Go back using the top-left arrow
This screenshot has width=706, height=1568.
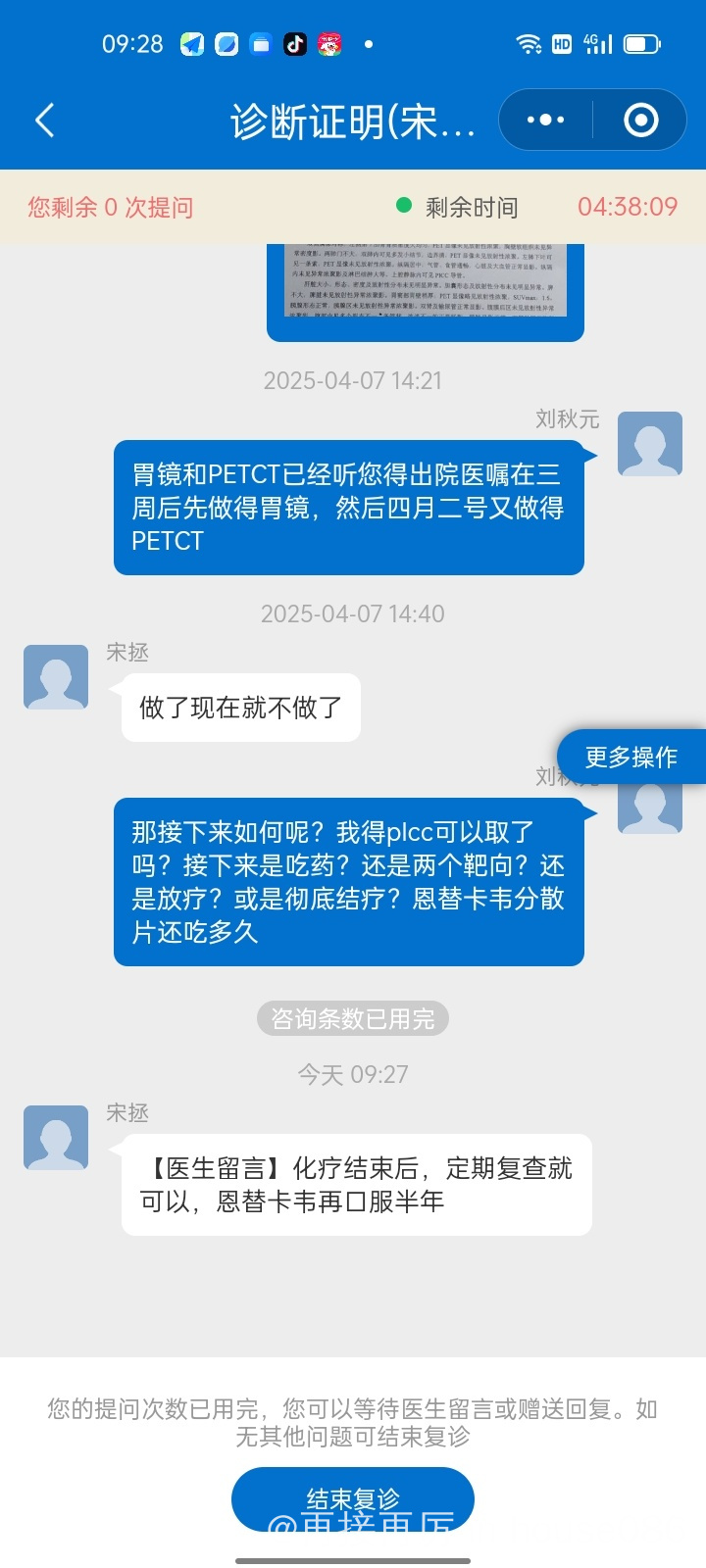pos(45,120)
